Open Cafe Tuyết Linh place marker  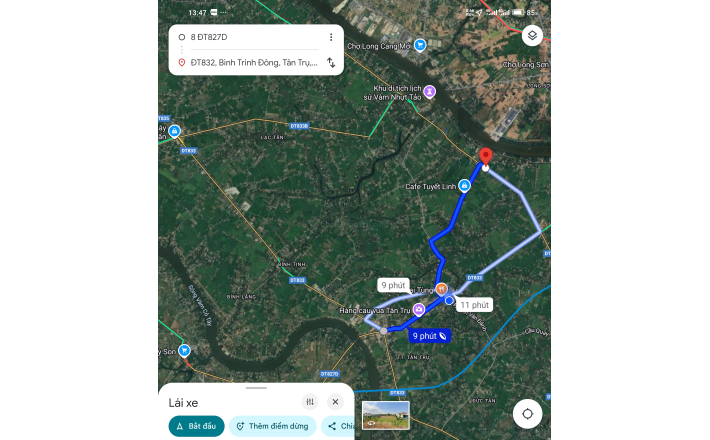(464, 186)
